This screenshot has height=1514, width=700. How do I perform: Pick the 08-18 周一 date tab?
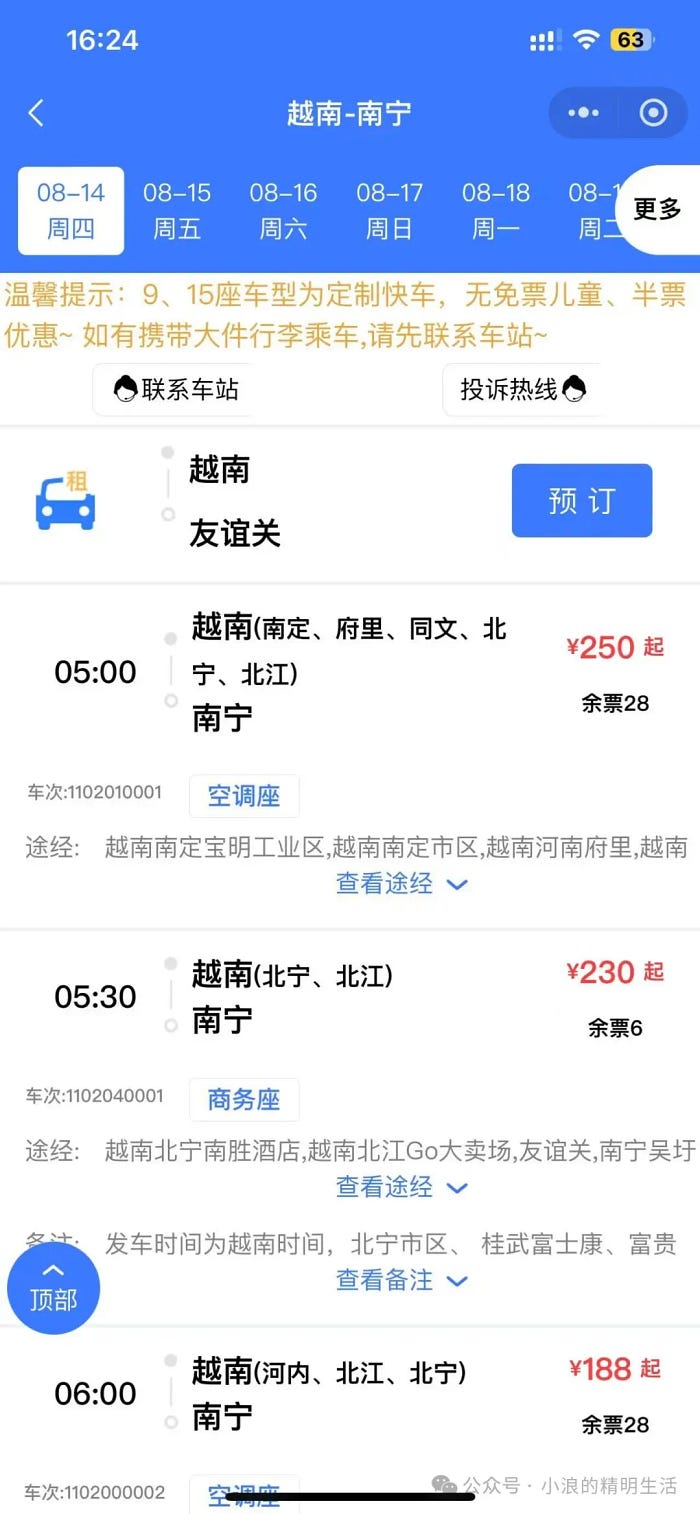495,210
